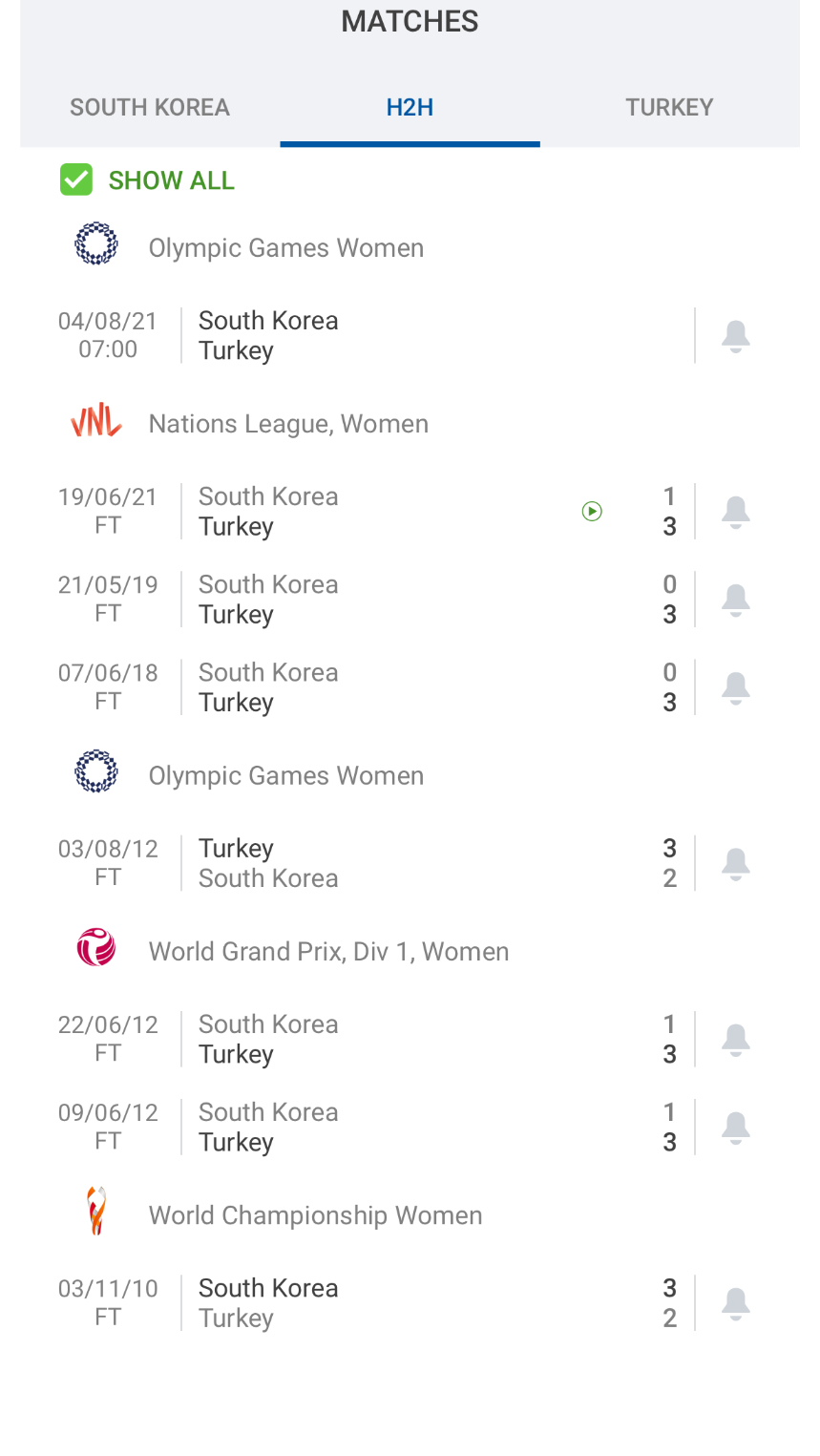Open the 03/11/10 World Championship match
This screenshot has height=1456, width=820.
[382, 1303]
